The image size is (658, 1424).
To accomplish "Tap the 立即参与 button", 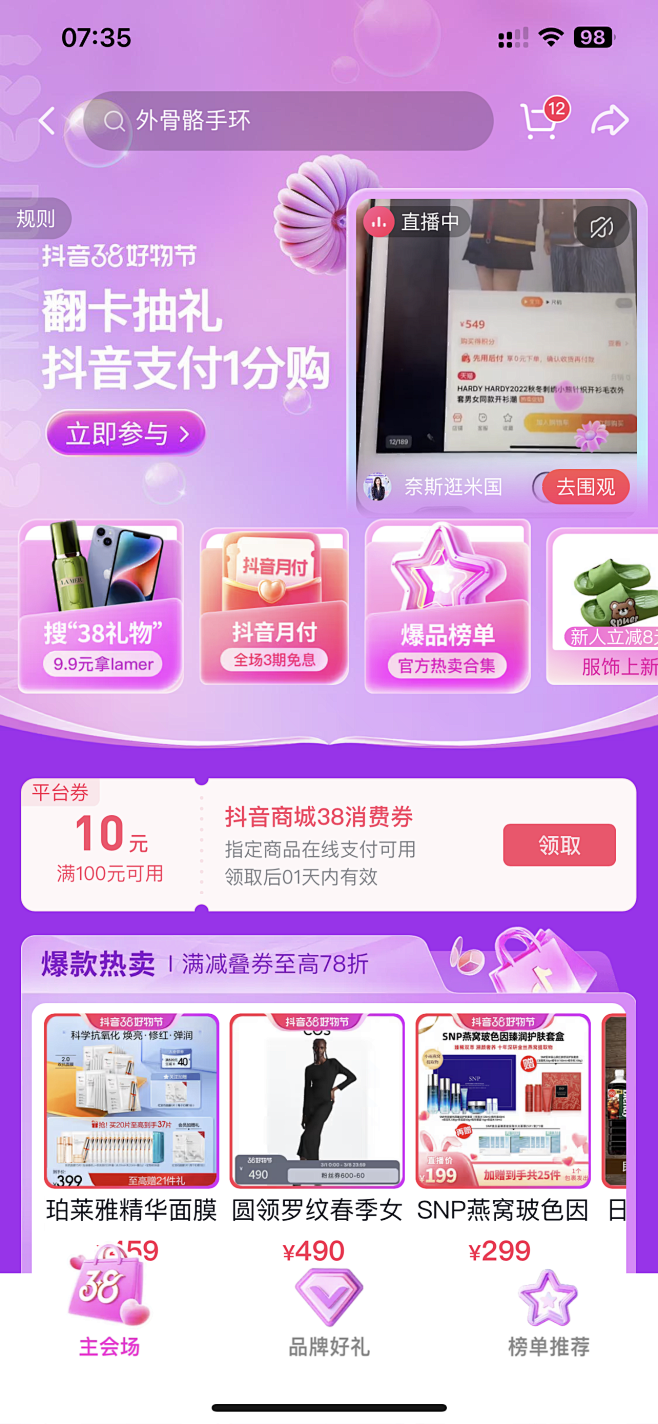I will pos(126,433).
